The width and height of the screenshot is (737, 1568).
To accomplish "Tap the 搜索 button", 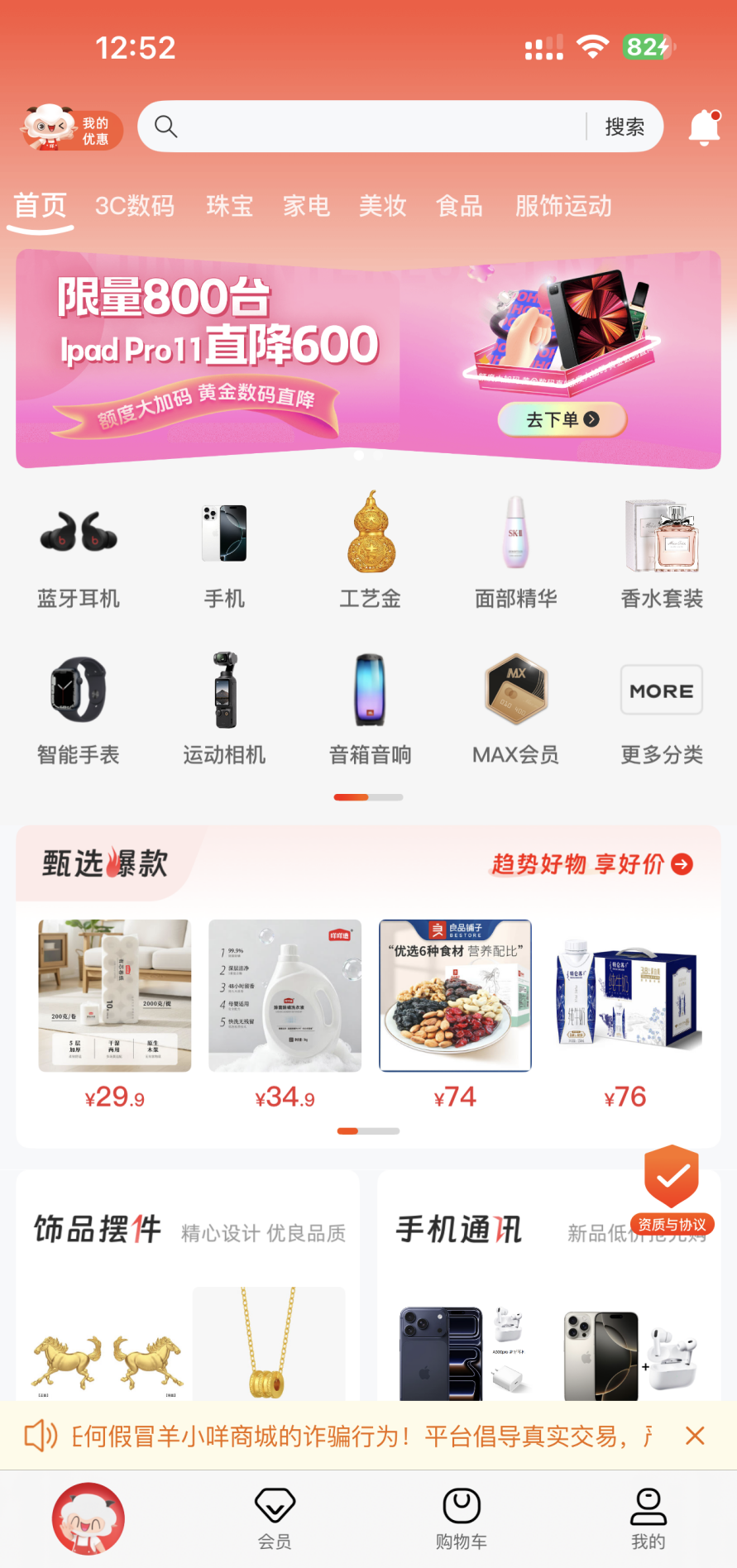I will [x=625, y=127].
